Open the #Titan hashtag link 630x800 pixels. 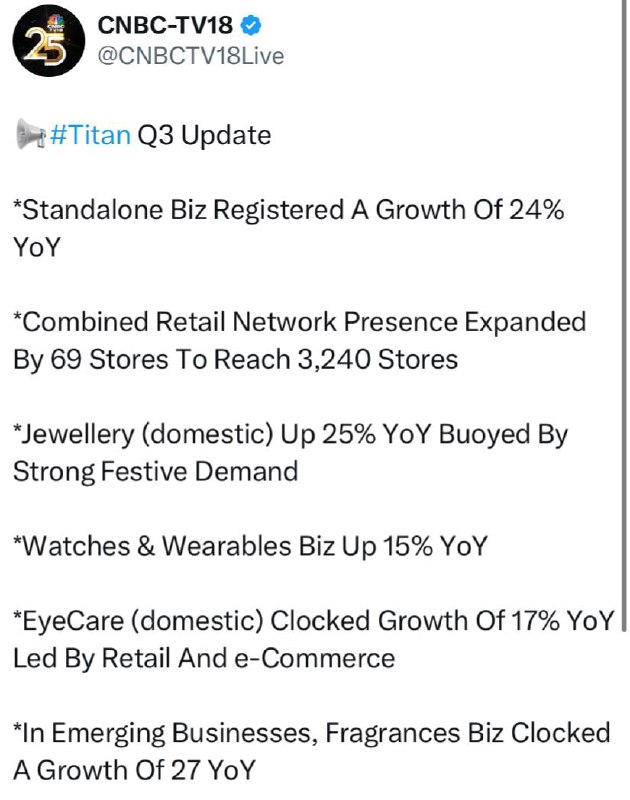(x=91, y=135)
